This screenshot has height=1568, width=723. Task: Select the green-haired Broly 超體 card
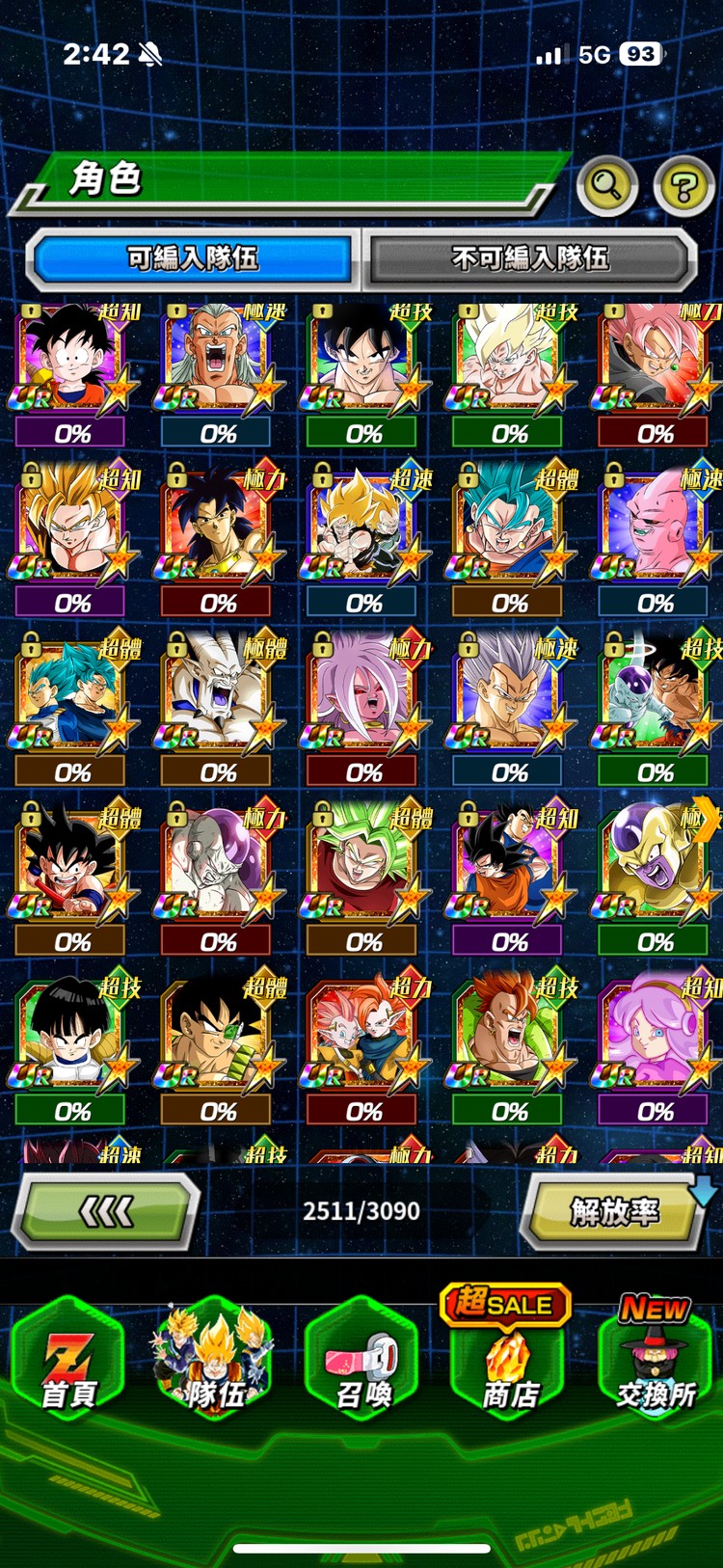tap(362, 865)
